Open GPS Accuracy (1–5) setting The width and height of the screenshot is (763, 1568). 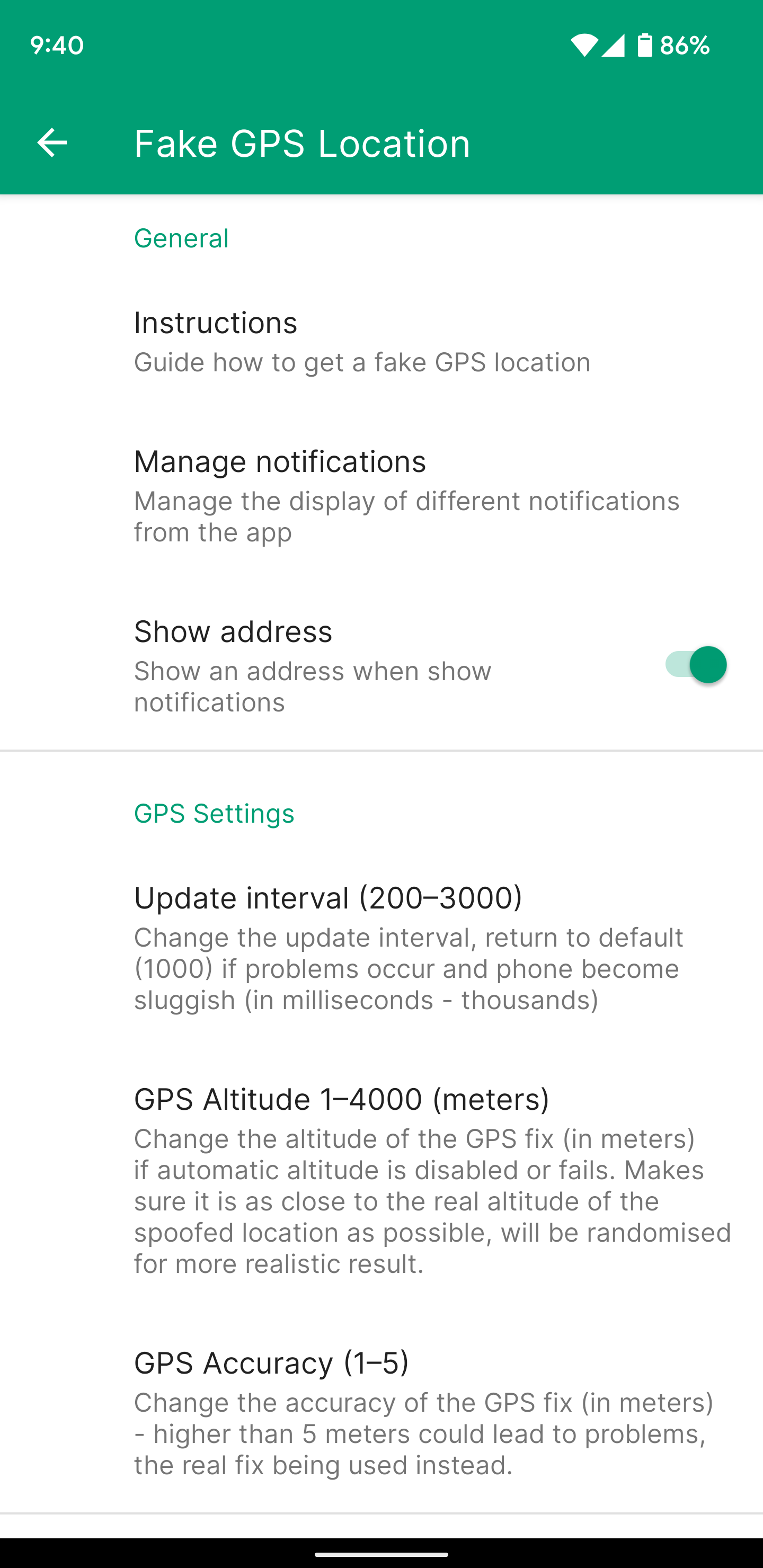point(381,1412)
